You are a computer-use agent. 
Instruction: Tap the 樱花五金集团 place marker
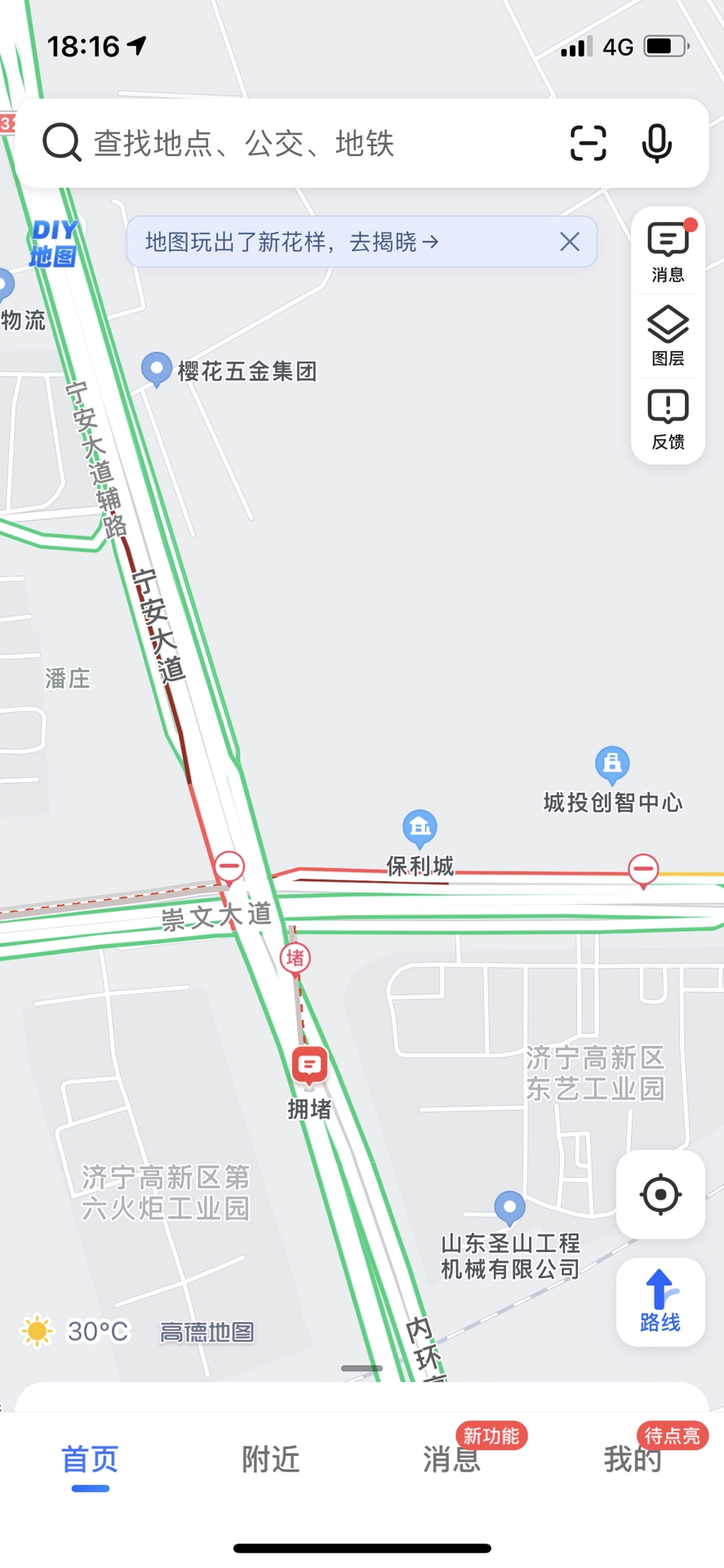coord(156,369)
